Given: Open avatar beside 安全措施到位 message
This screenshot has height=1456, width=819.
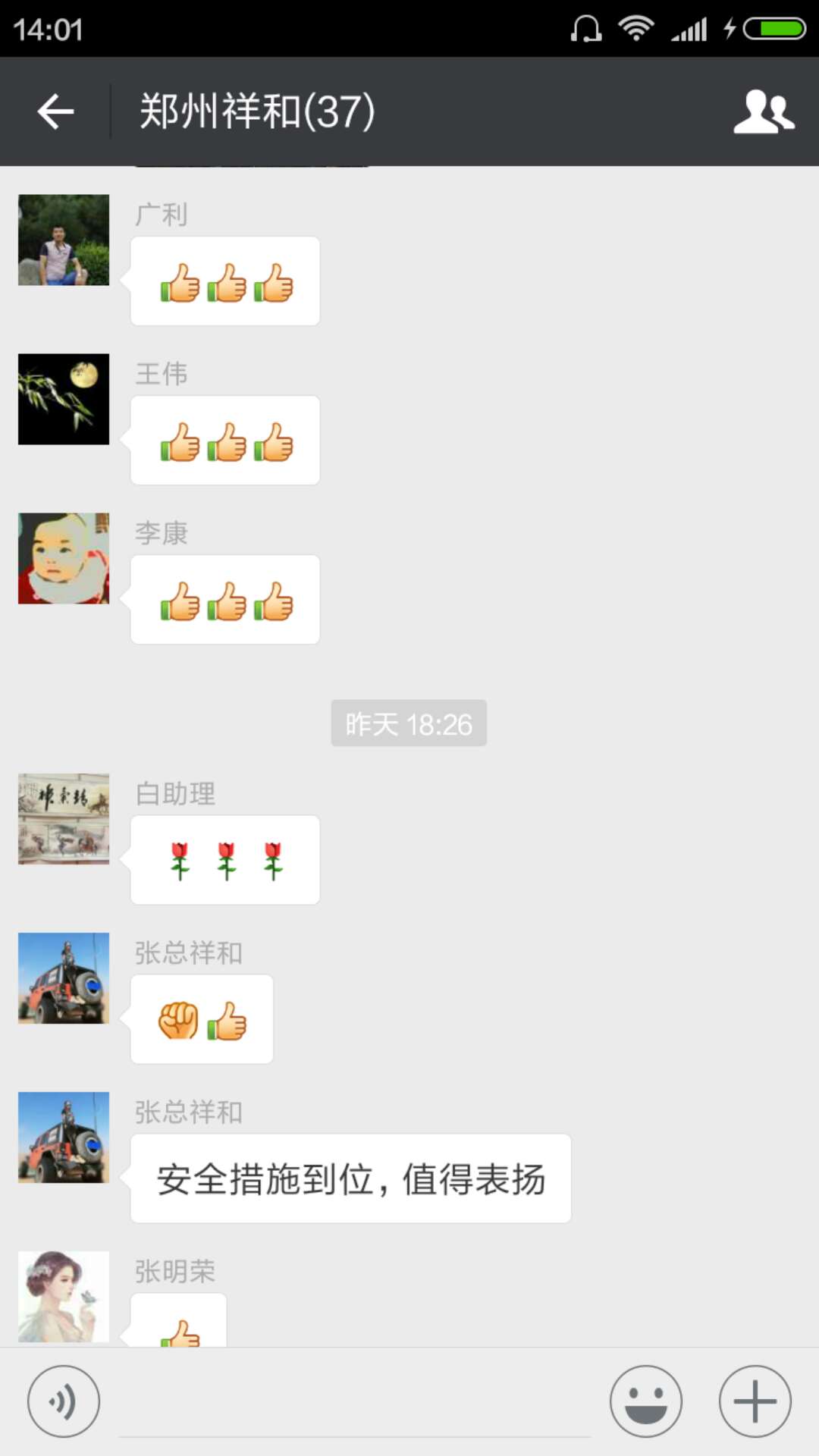Looking at the screenshot, I should 64,1137.
